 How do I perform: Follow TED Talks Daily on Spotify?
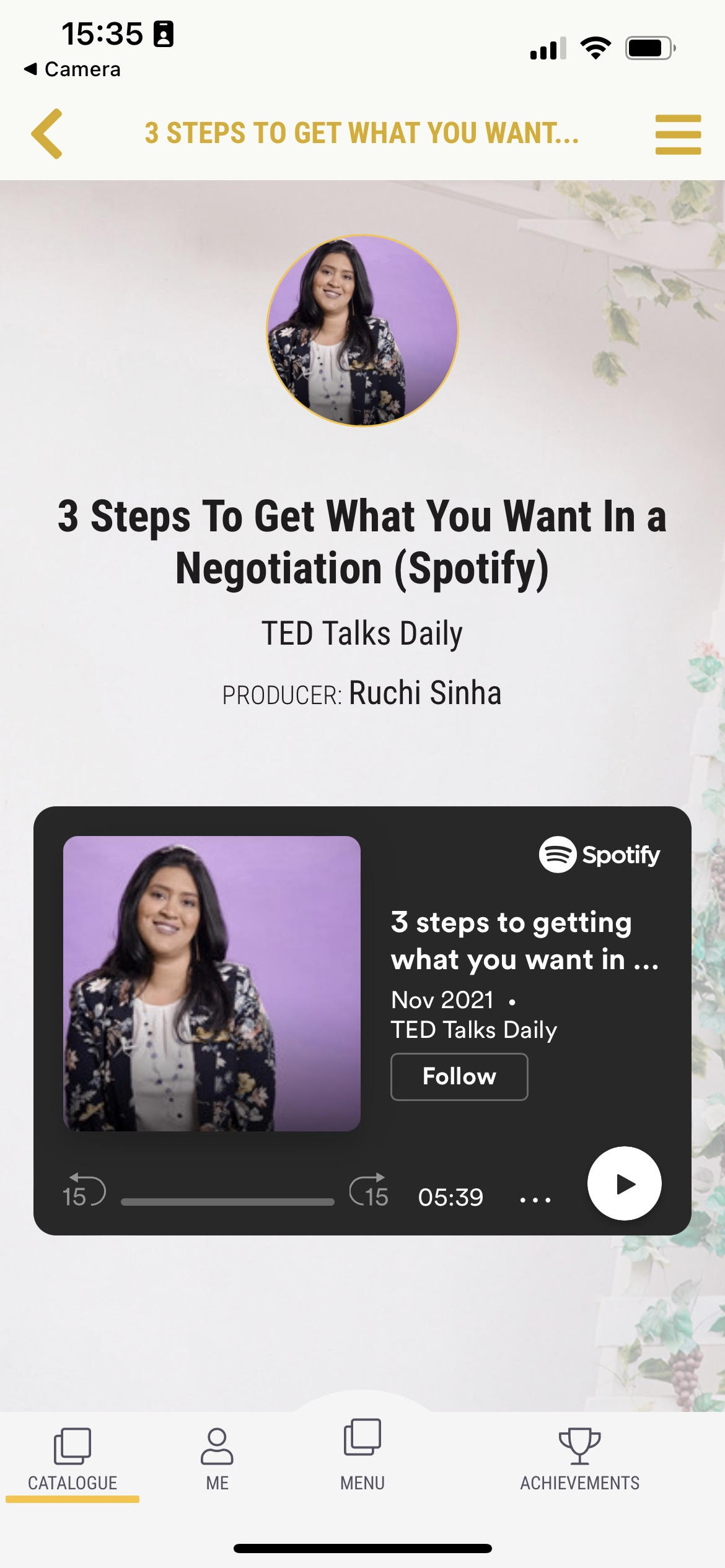(x=459, y=1076)
